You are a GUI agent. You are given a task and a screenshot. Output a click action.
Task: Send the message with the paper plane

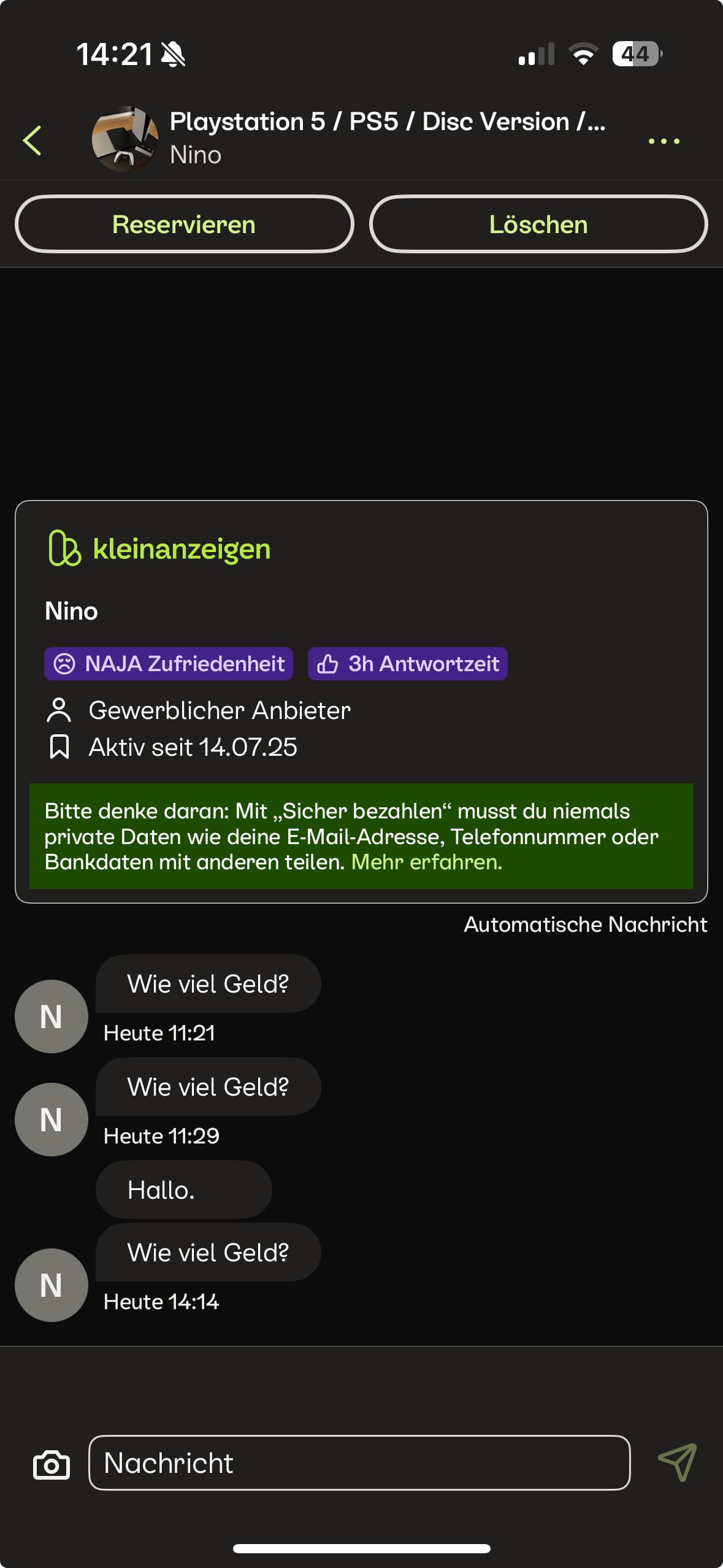[677, 1462]
